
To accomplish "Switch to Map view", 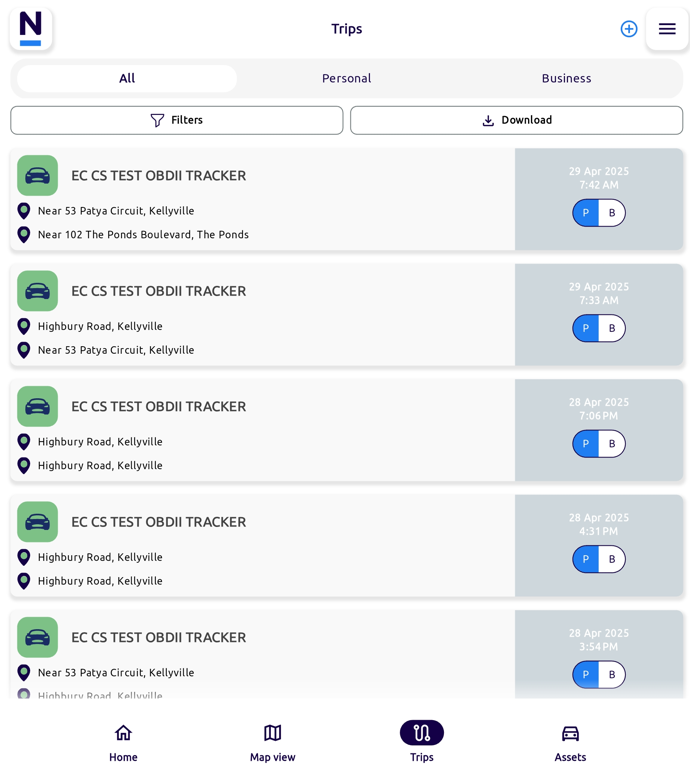I will click(x=272, y=742).
